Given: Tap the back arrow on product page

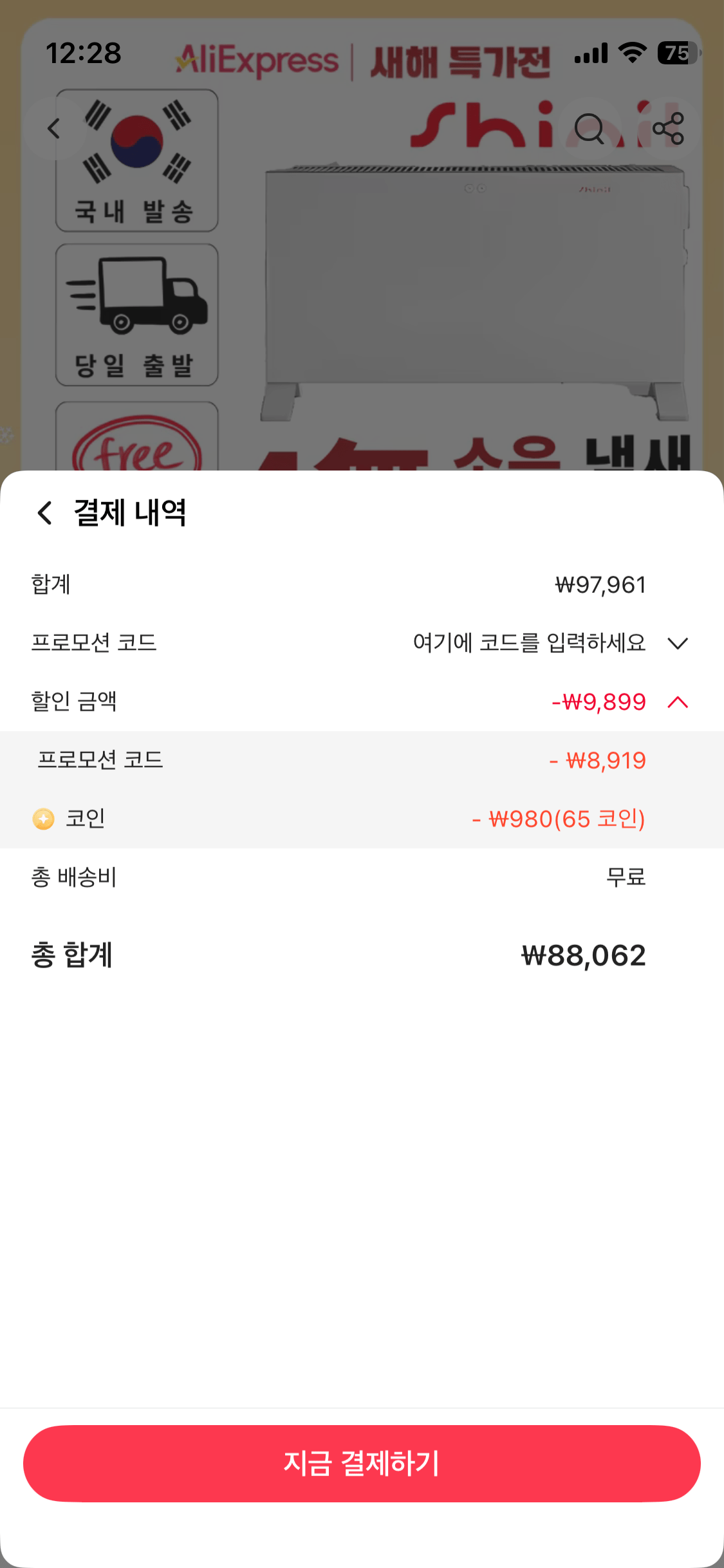Looking at the screenshot, I should pyautogui.click(x=54, y=129).
